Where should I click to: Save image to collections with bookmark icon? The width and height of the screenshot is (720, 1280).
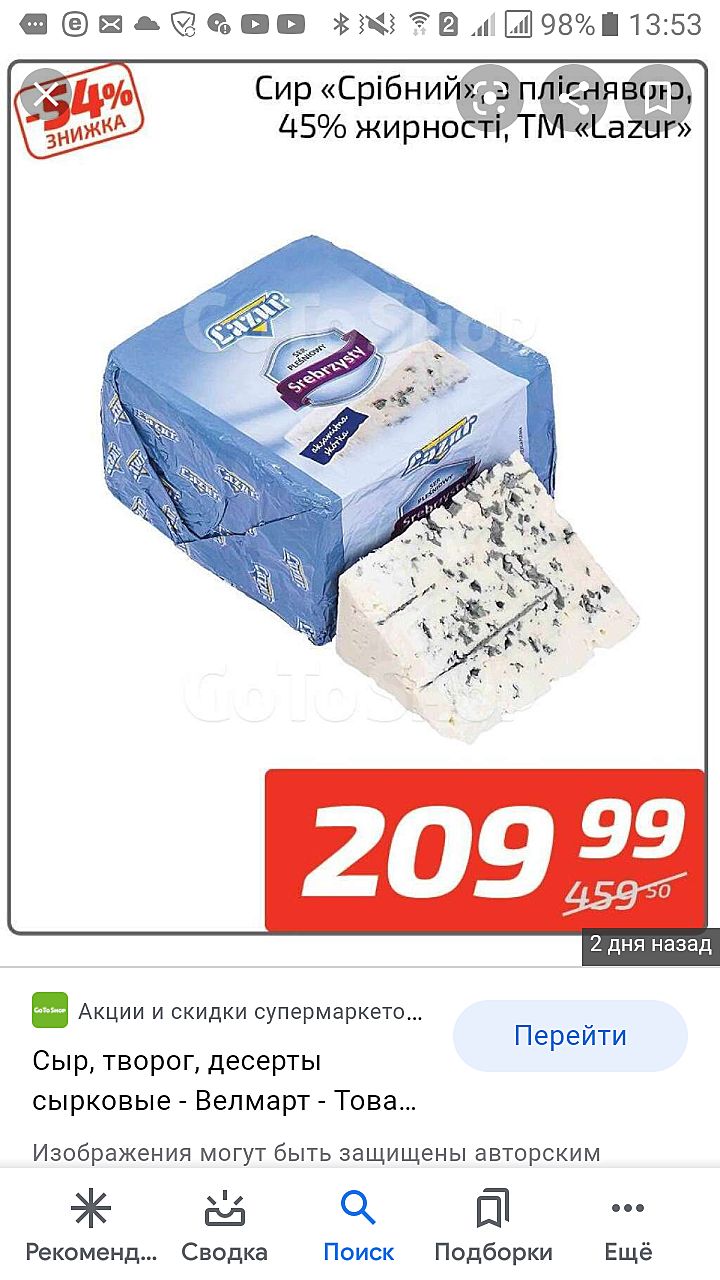point(656,99)
